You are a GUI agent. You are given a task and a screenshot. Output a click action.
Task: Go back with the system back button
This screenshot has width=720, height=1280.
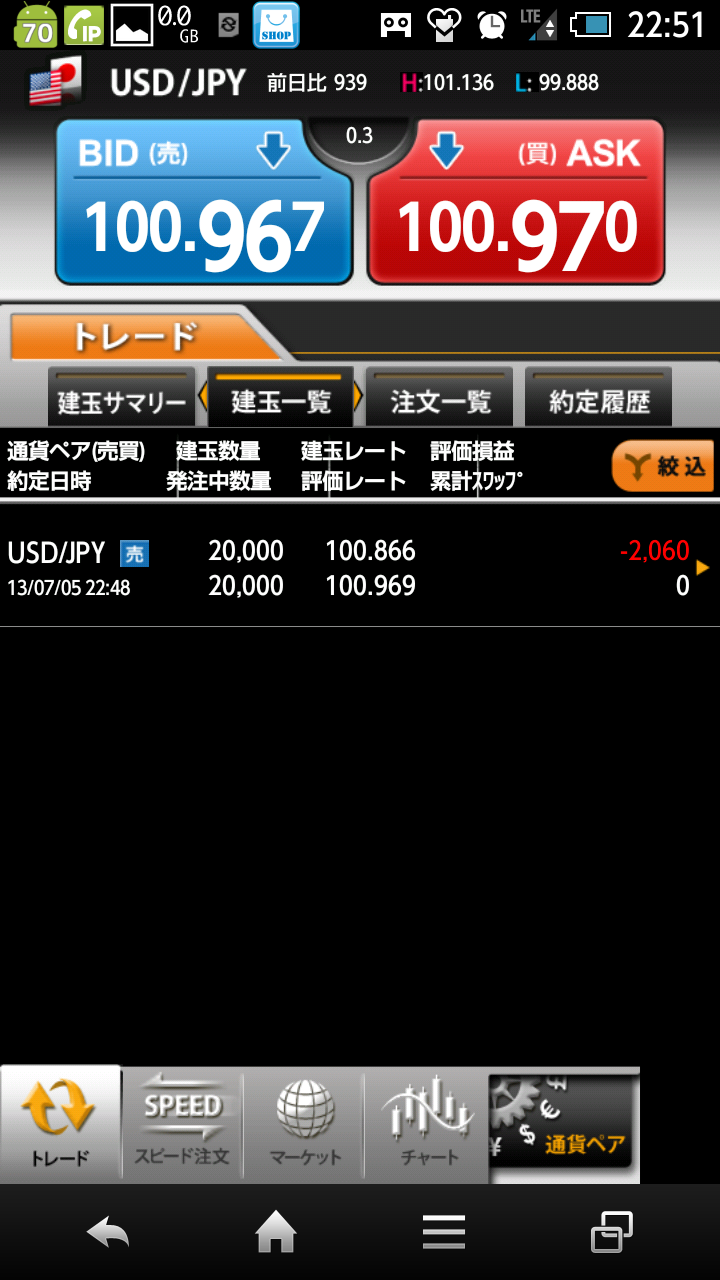tap(108, 1233)
